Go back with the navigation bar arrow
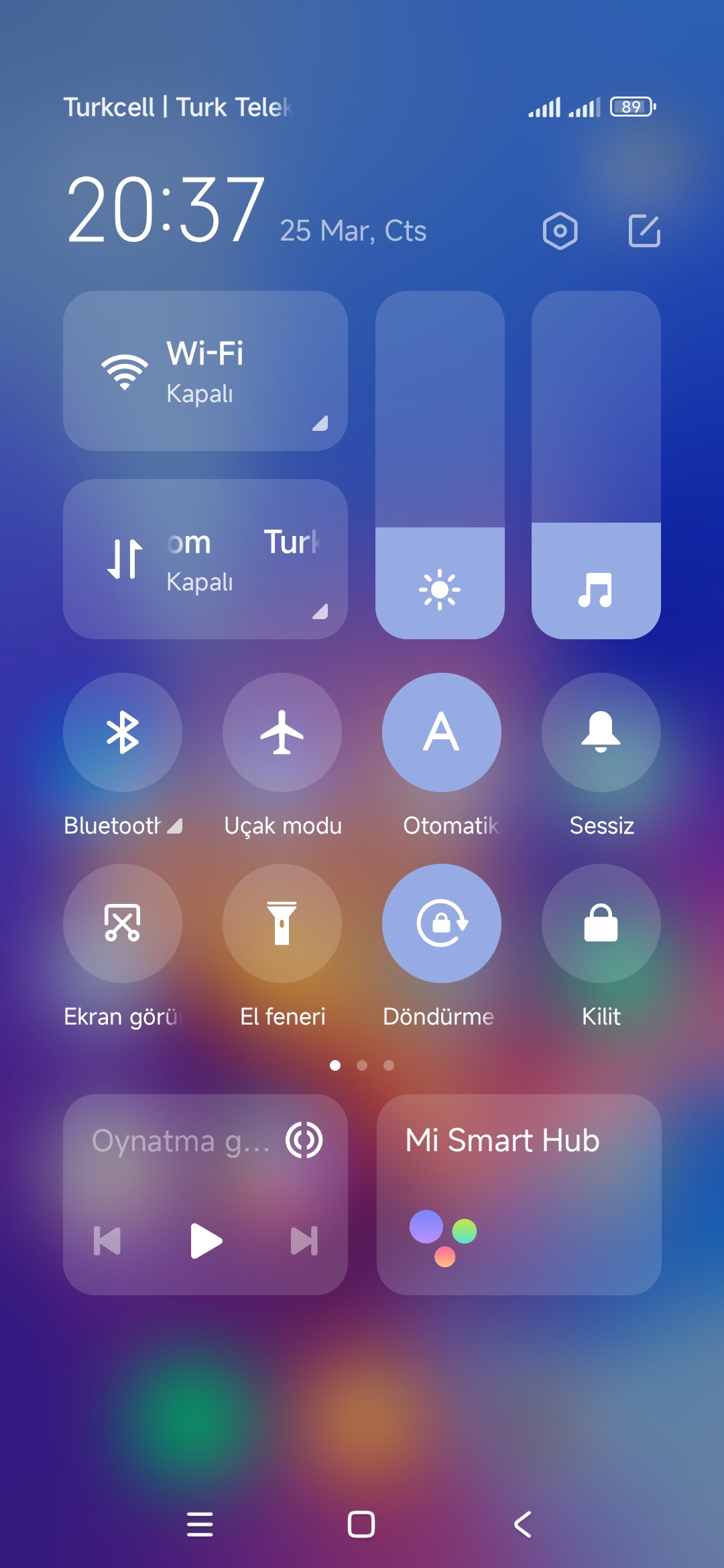The image size is (724, 1568). tap(523, 1524)
